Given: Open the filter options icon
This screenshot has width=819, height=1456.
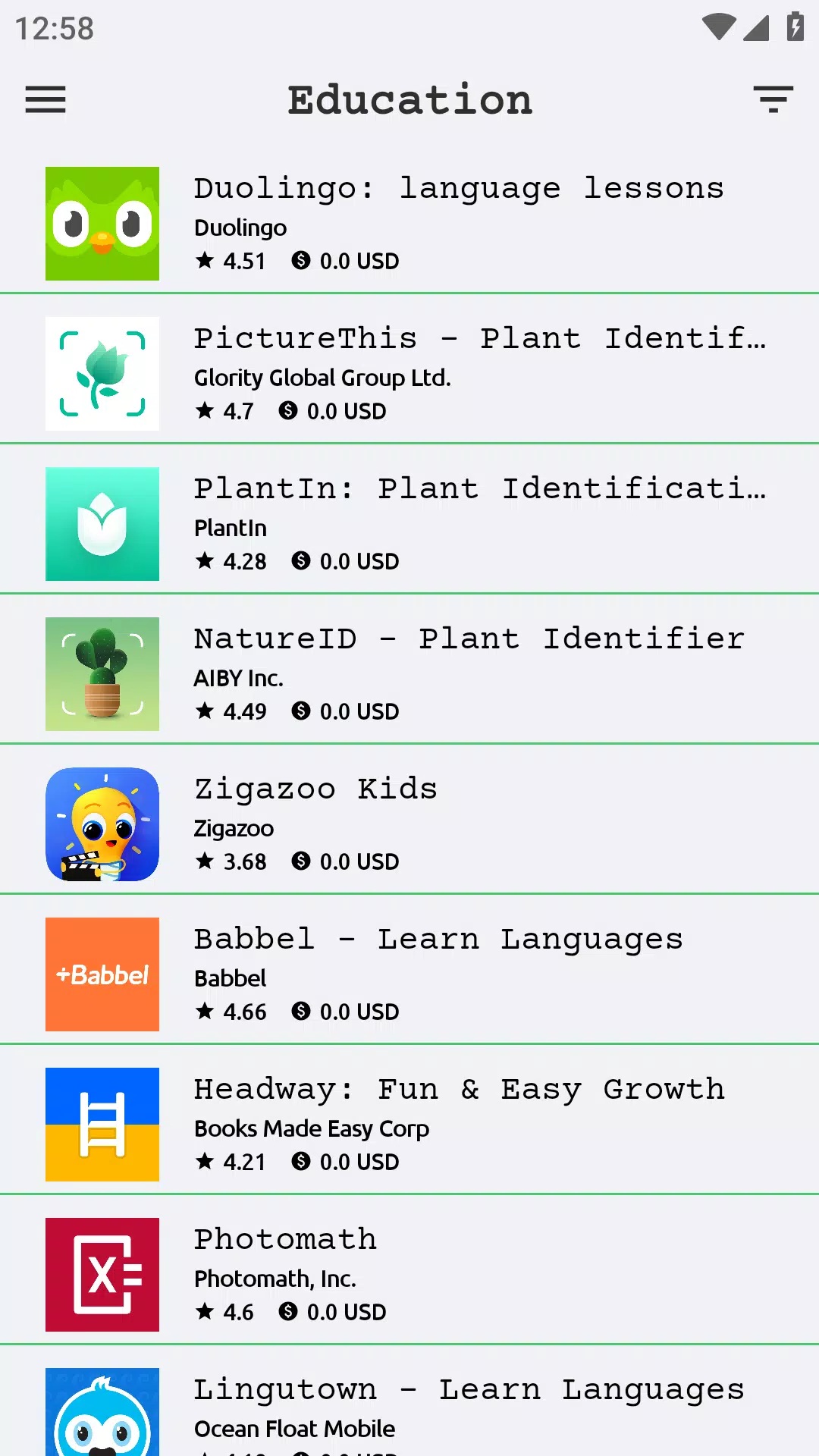Looking at the screenshot, I should tap(773, 99).
